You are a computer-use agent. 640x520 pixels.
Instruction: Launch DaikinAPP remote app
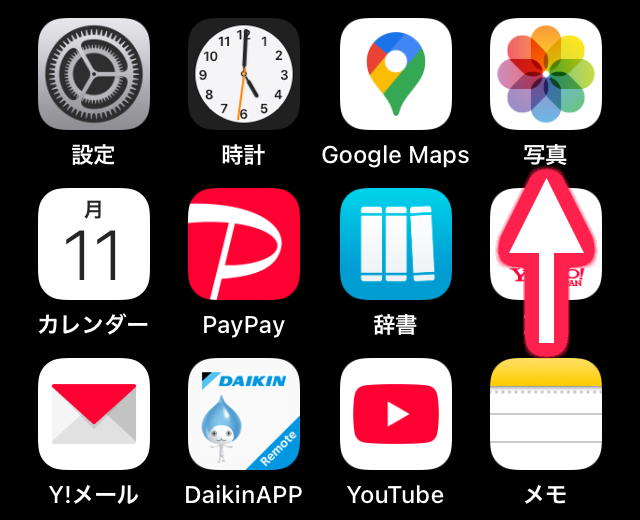point(244,414)
